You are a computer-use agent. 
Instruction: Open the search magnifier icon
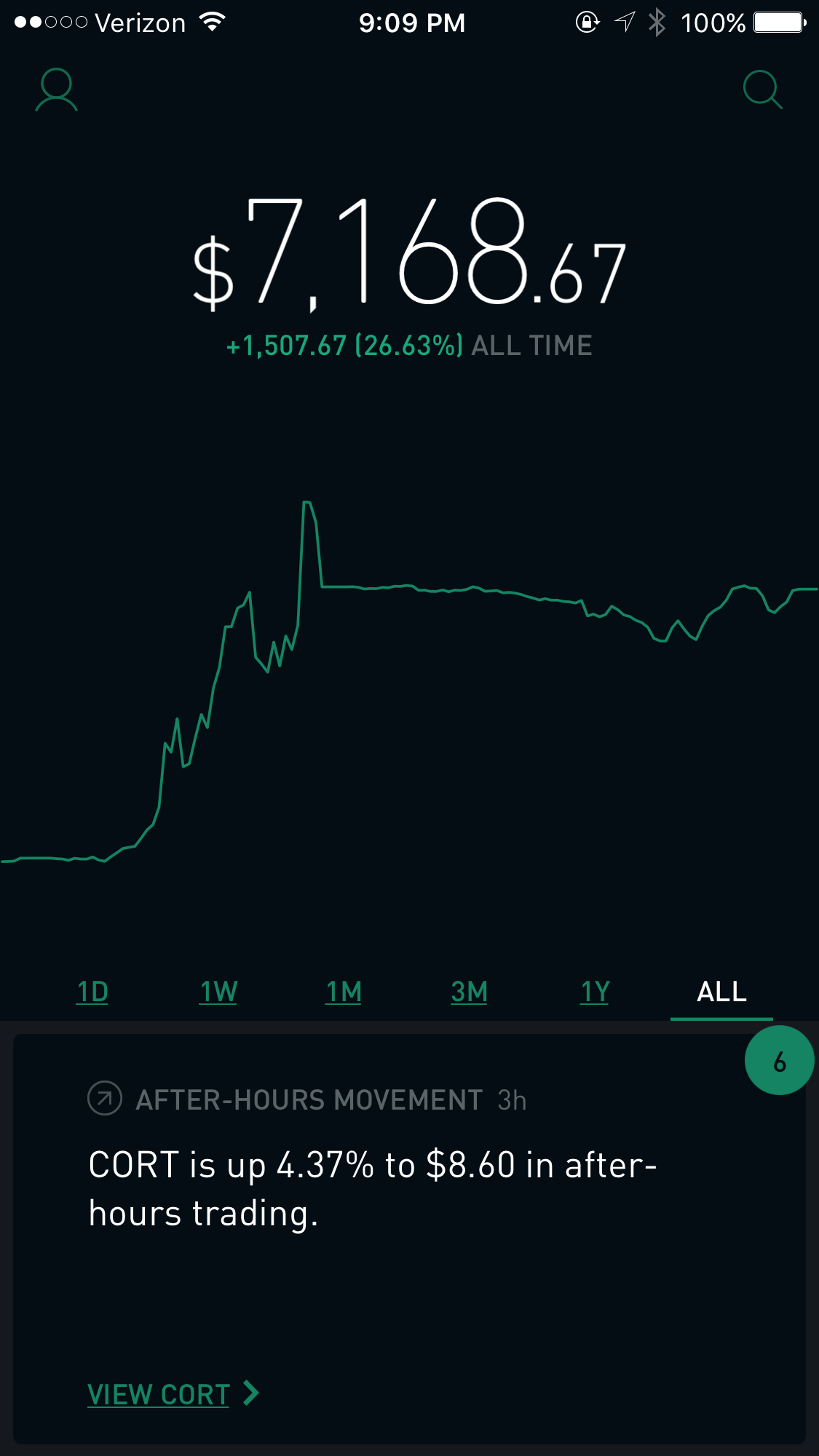[x=762, y=89]
